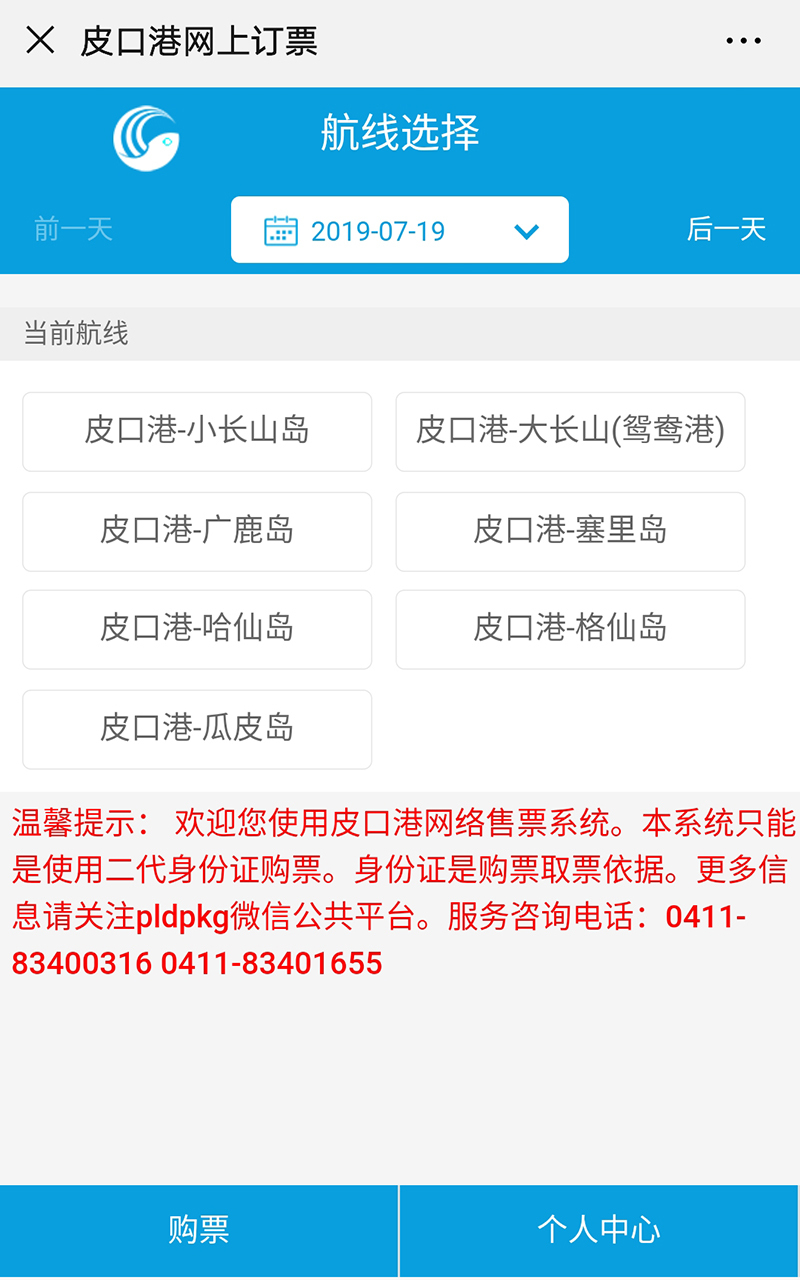Viewport: 800px width, 1280px height.
Task: Switch to the 个人中心 tab
Action: 599,1230
